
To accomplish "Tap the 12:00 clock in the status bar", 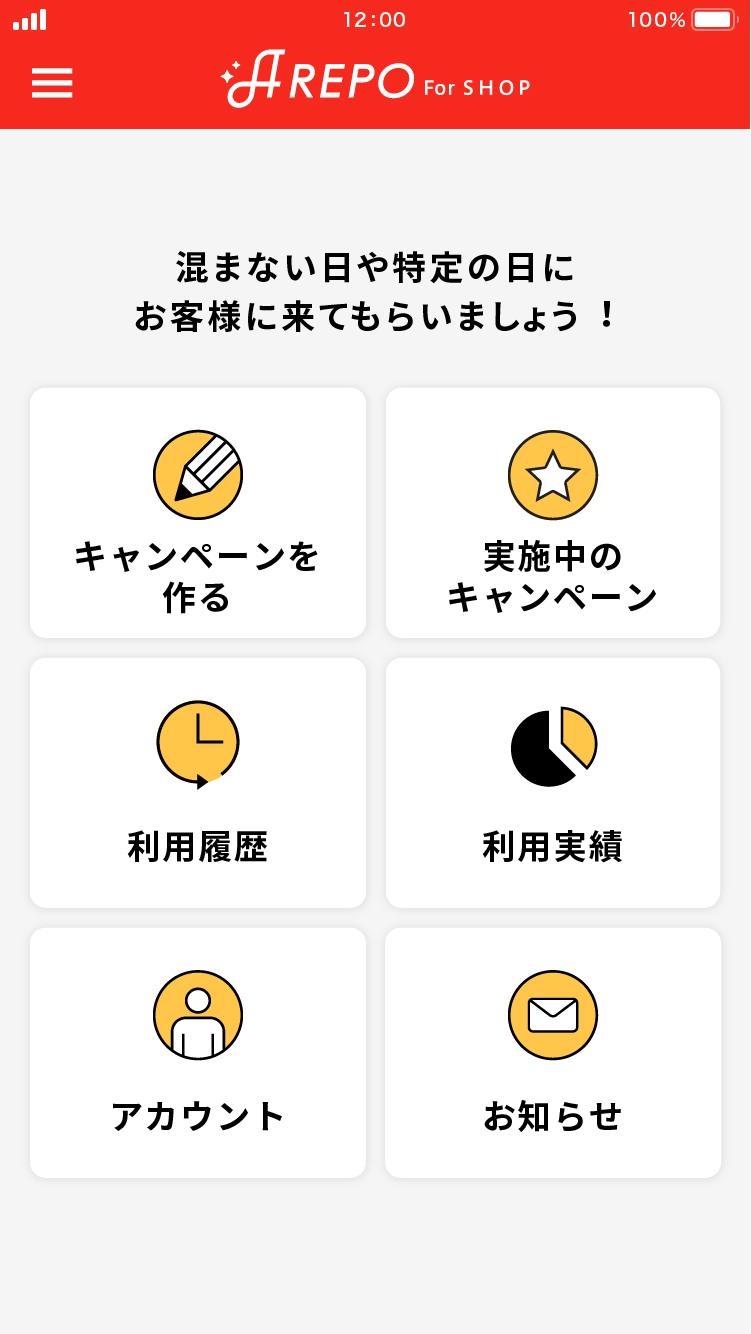I will 374,18.
